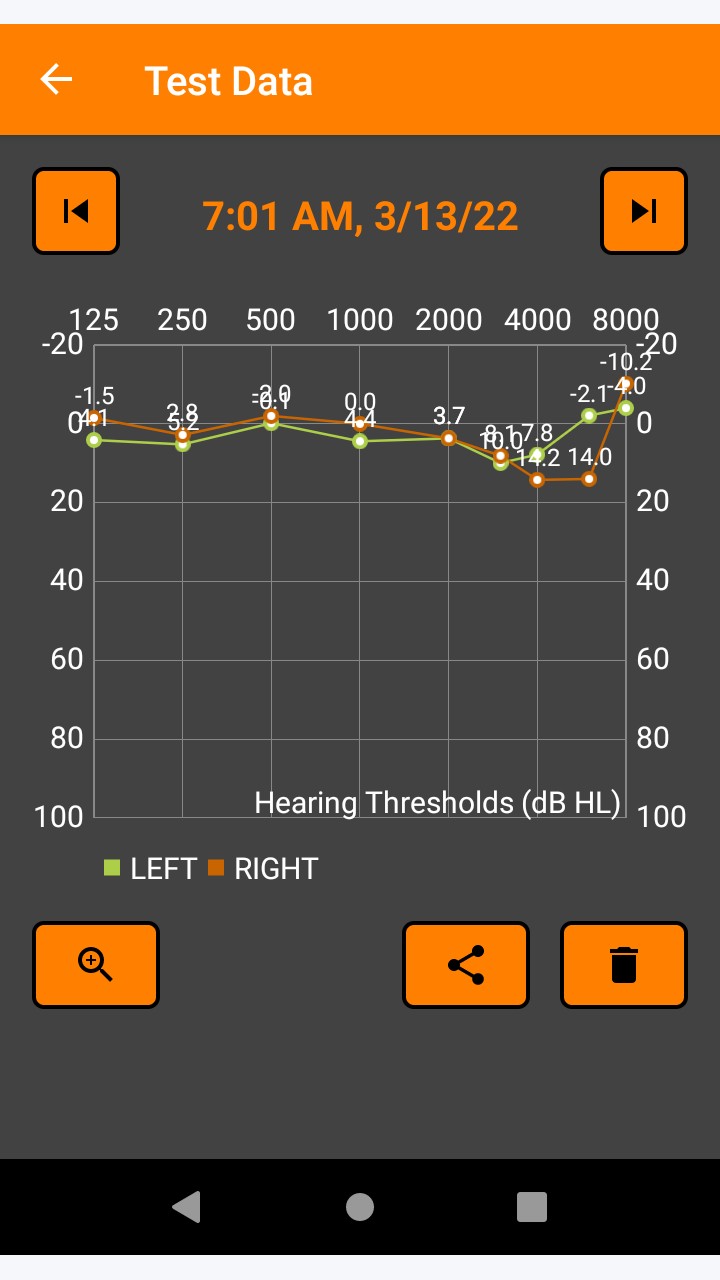Screen dimensions: 720x1280
Task: Go back using the app bar arrow
Action: [56, 80]
